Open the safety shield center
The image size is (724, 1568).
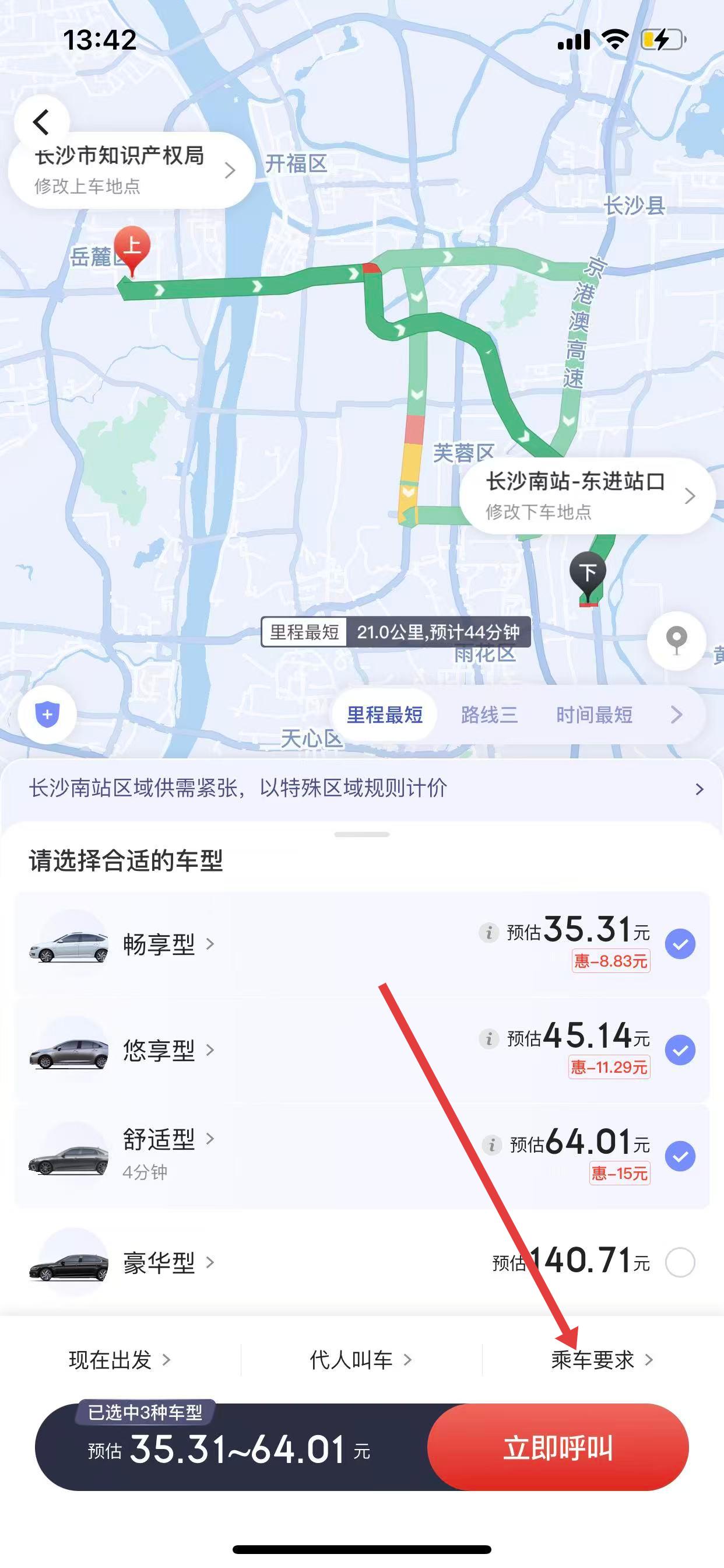47,714
